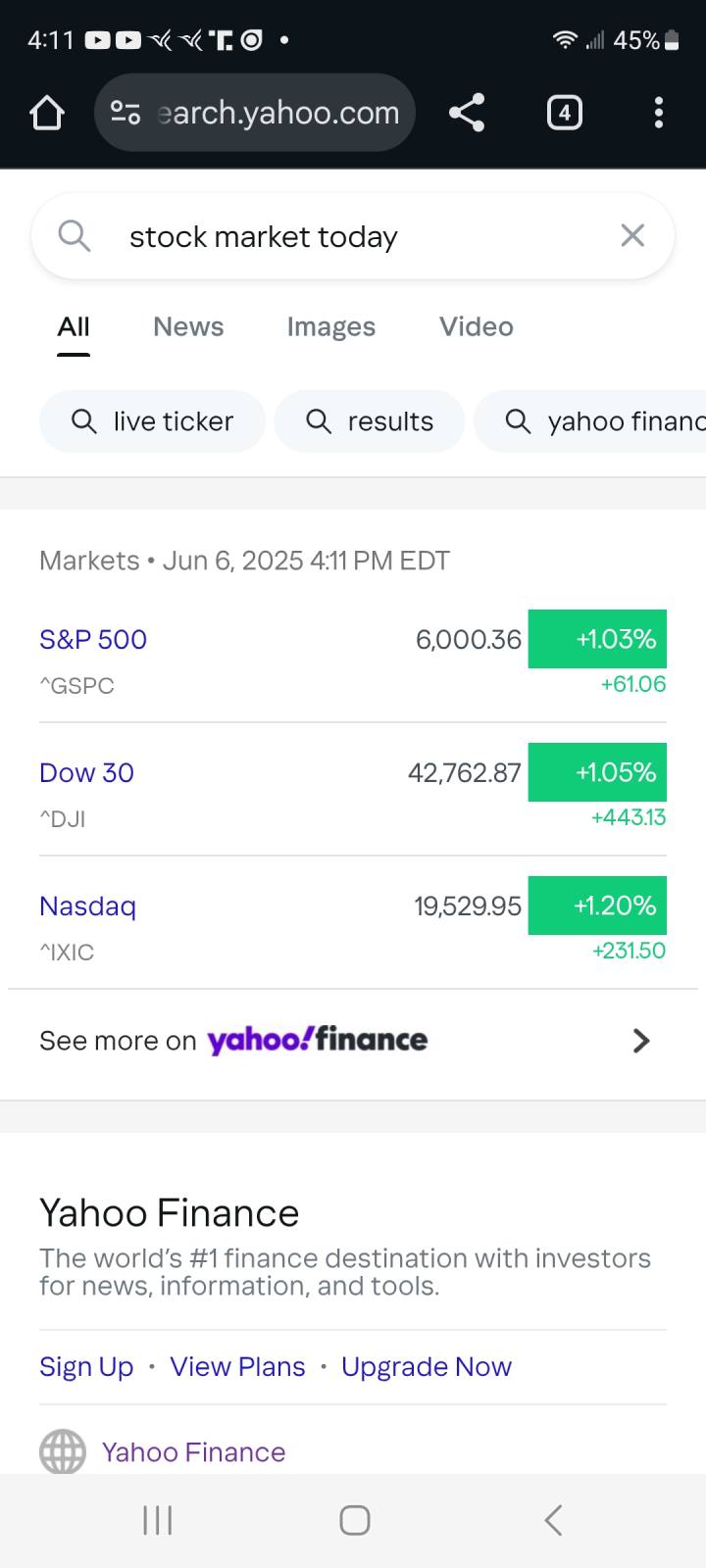This screenshot has width=706, height=1568.
Task: Select the yahoo finance suggestion chip
Action: (590, 421)
